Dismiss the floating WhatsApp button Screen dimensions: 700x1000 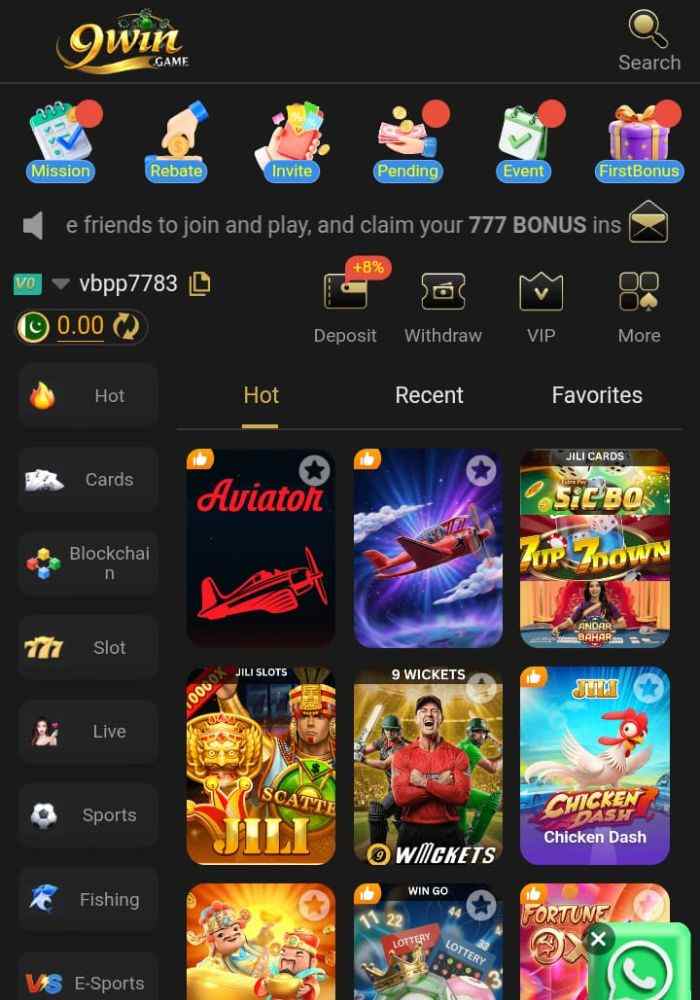[x=599, y=940]
